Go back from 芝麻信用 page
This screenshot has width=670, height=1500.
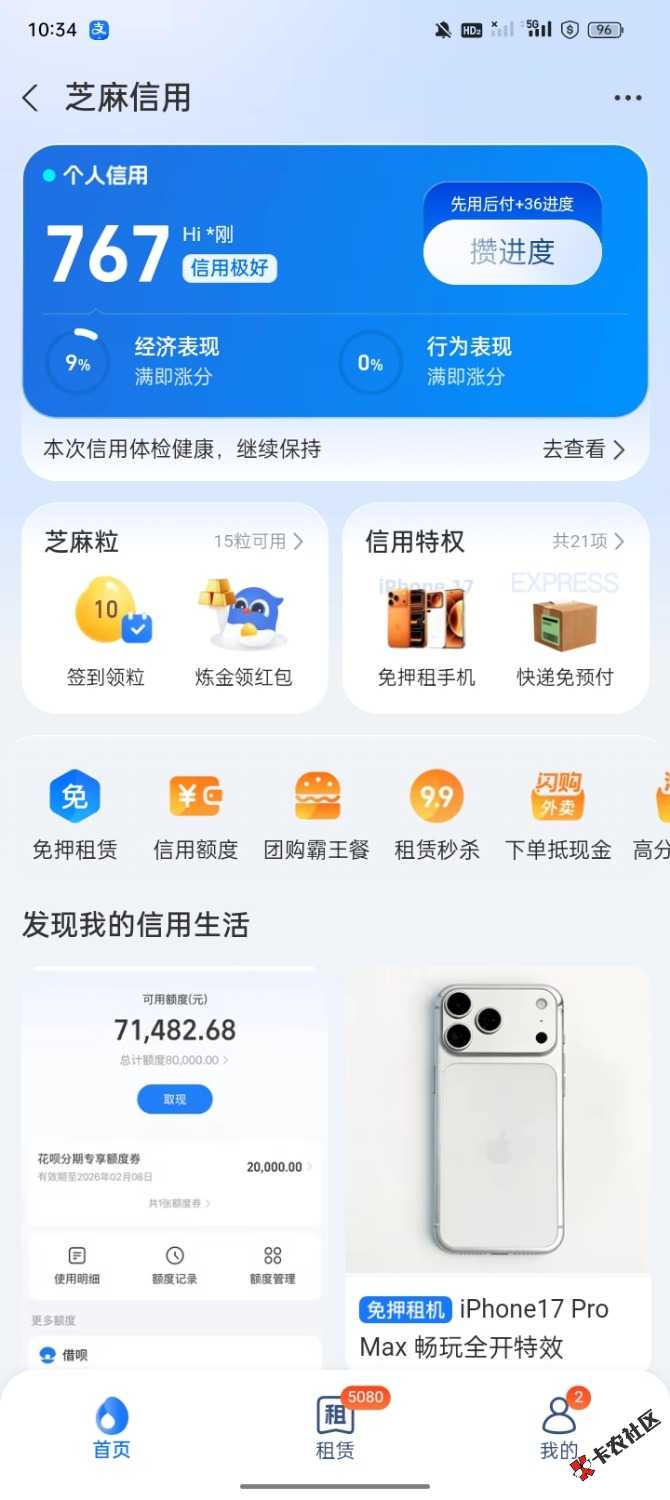pyautogui.click(x=30, y=98)
